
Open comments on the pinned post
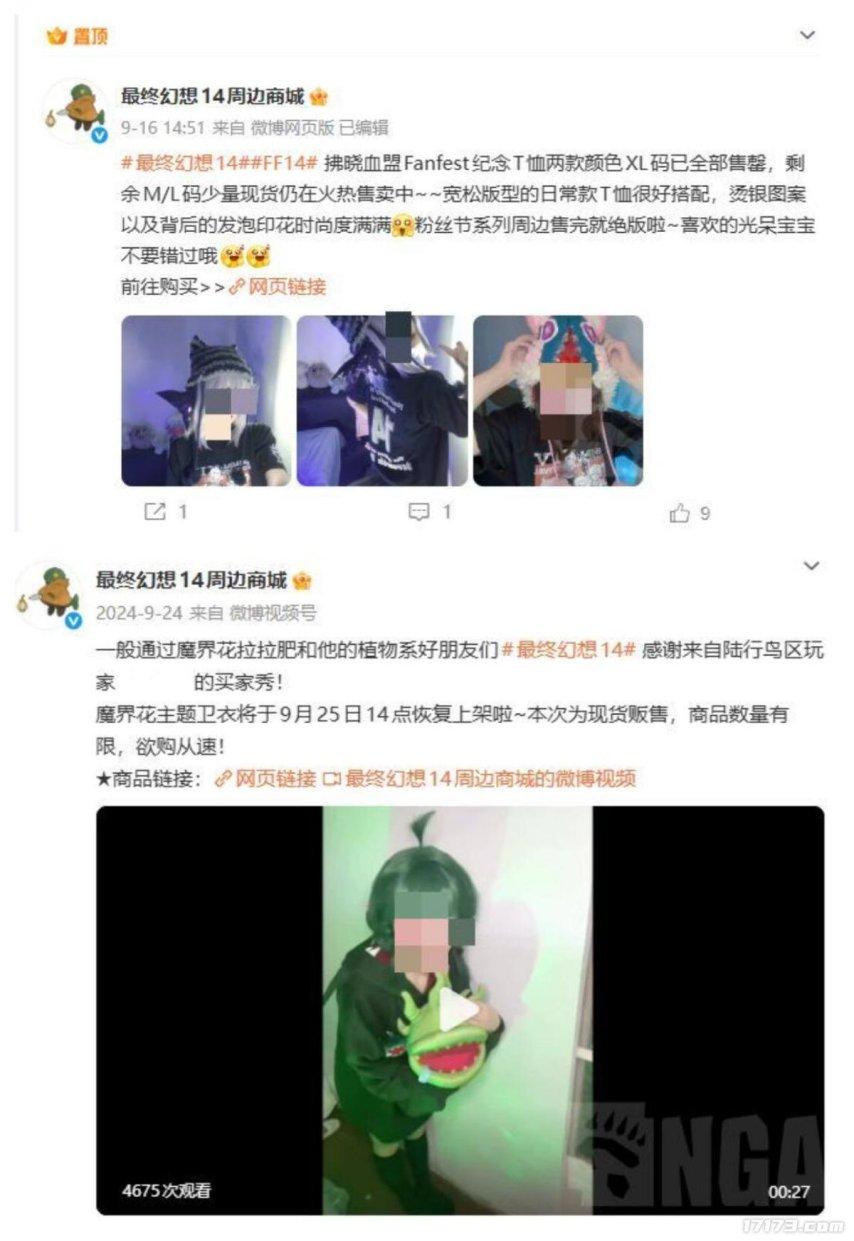pyautogui.click(x=431, y=512)
